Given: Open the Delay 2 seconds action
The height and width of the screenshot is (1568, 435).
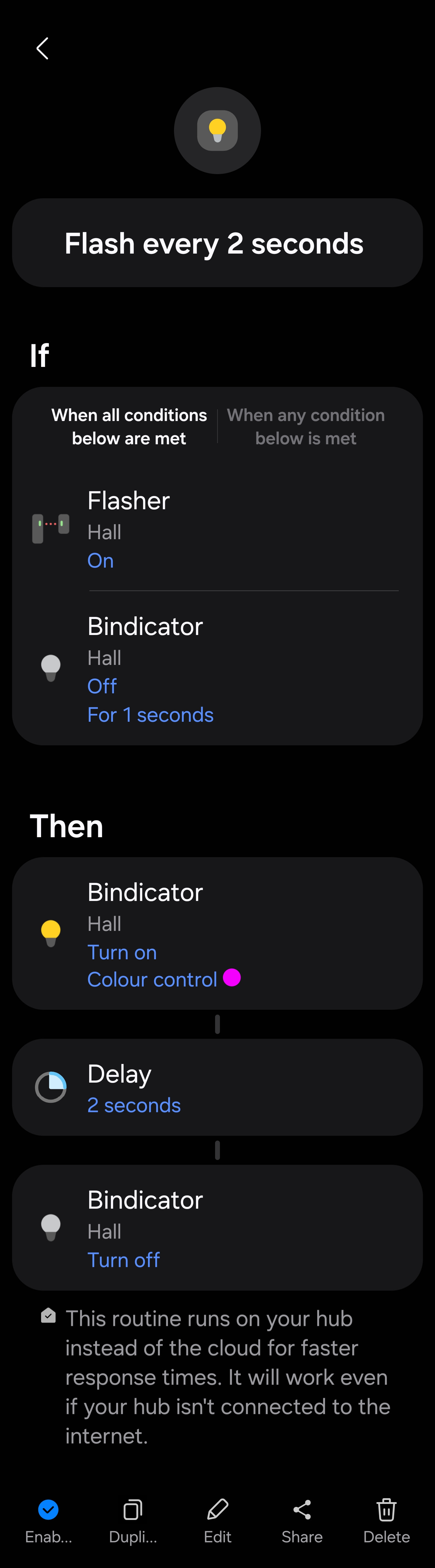Looking at the screenshot, I should click(217, 1087).
